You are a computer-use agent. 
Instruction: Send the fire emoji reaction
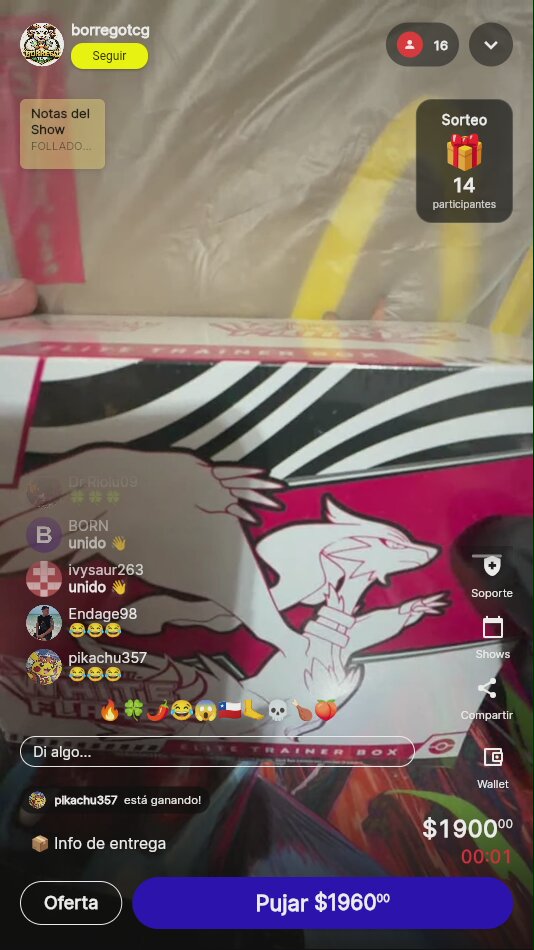coord(110,709)
